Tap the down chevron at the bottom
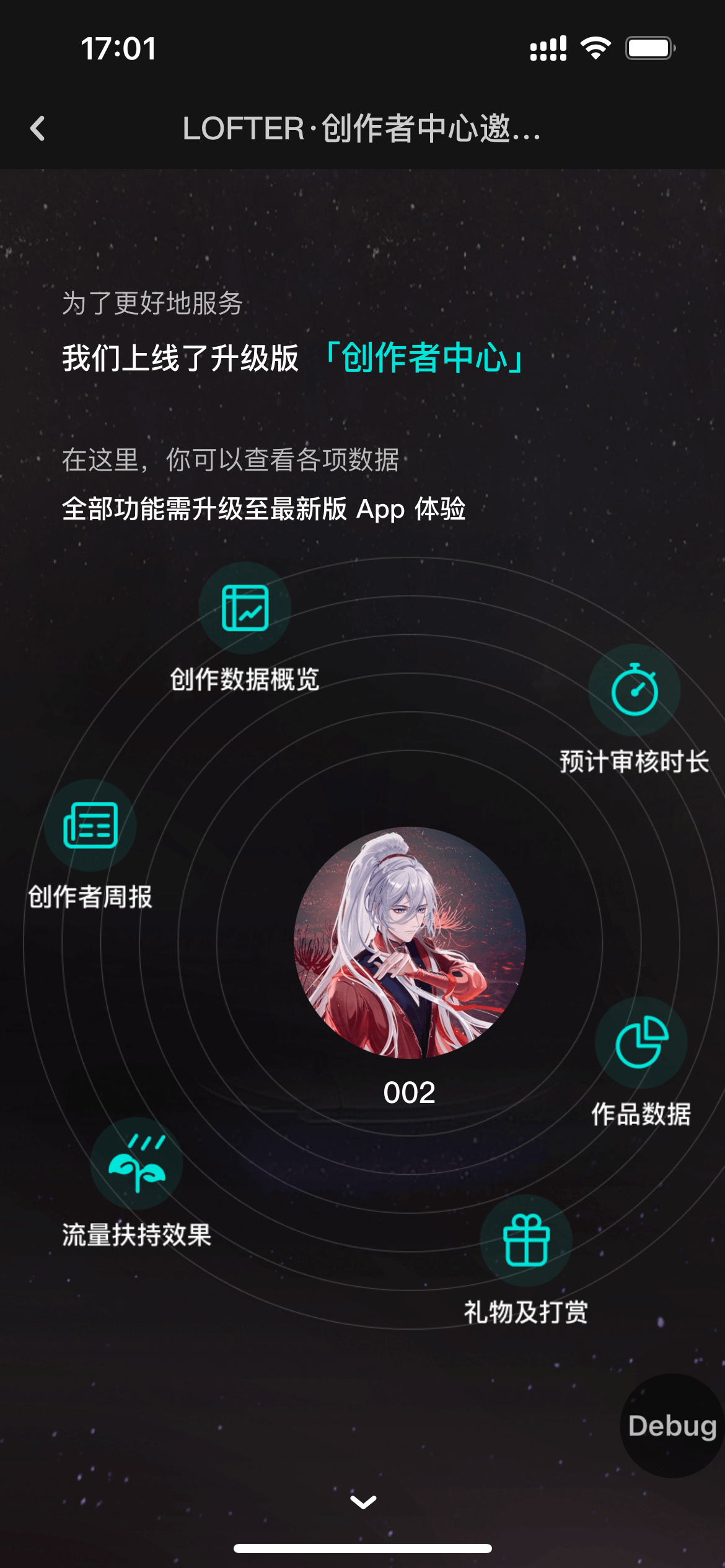Screen dimensions: 725x1568 pos(363,1502)
